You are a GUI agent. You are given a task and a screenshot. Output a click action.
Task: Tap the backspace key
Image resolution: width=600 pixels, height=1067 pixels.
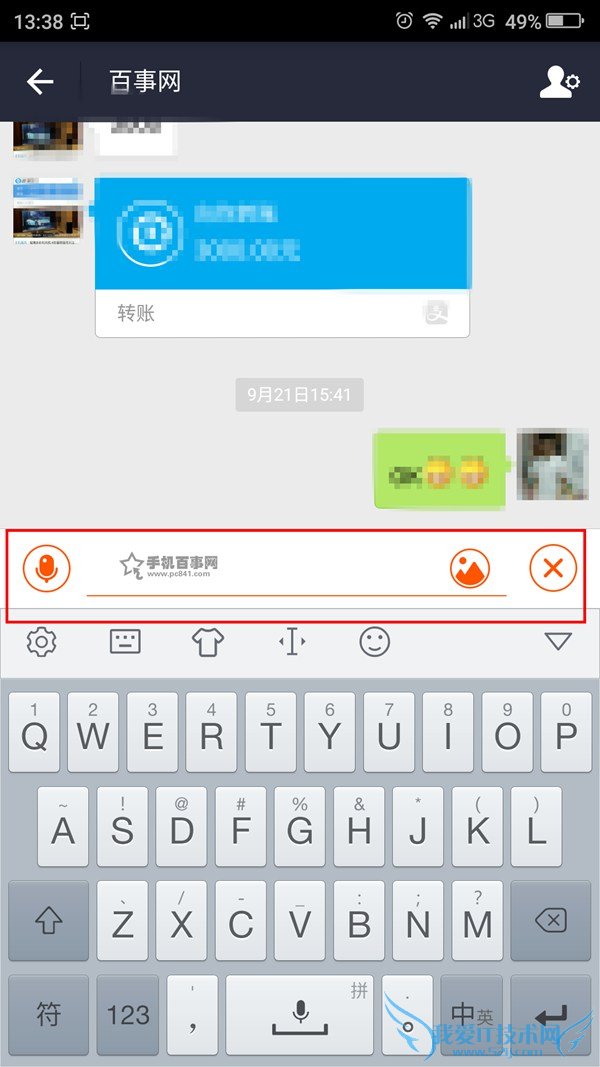click(x=550, y=921)
